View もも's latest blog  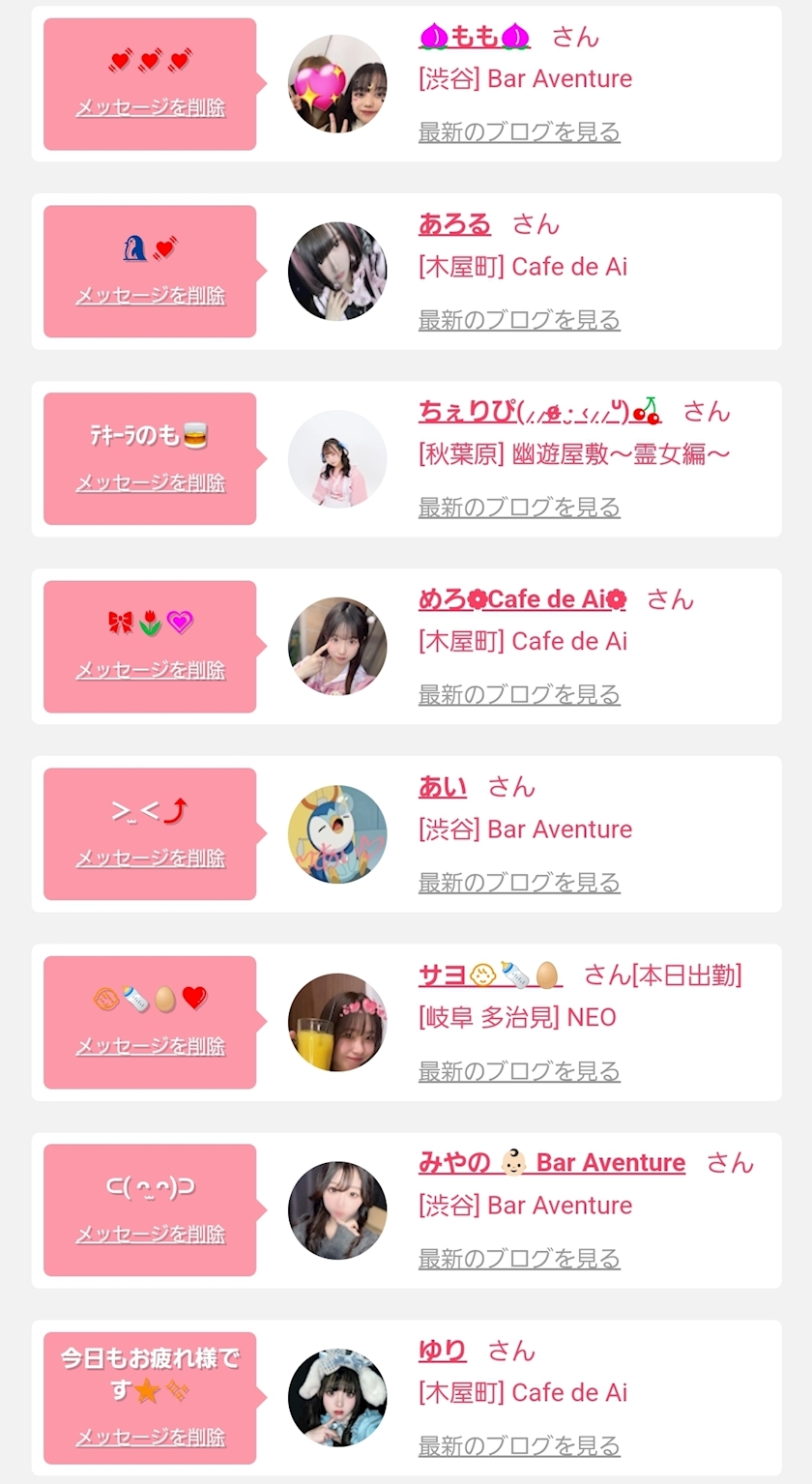(x=519, y=132)
